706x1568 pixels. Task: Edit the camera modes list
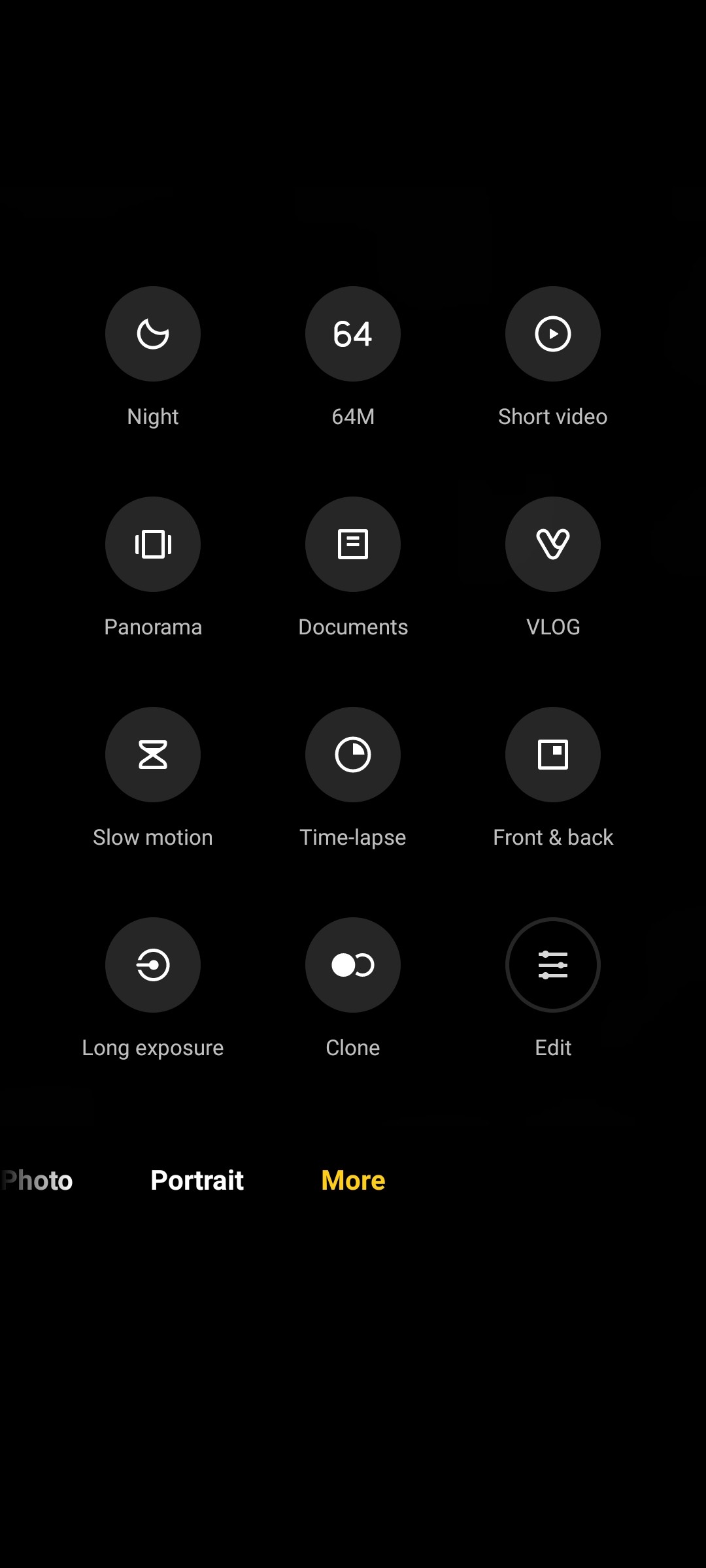(553, 965)
